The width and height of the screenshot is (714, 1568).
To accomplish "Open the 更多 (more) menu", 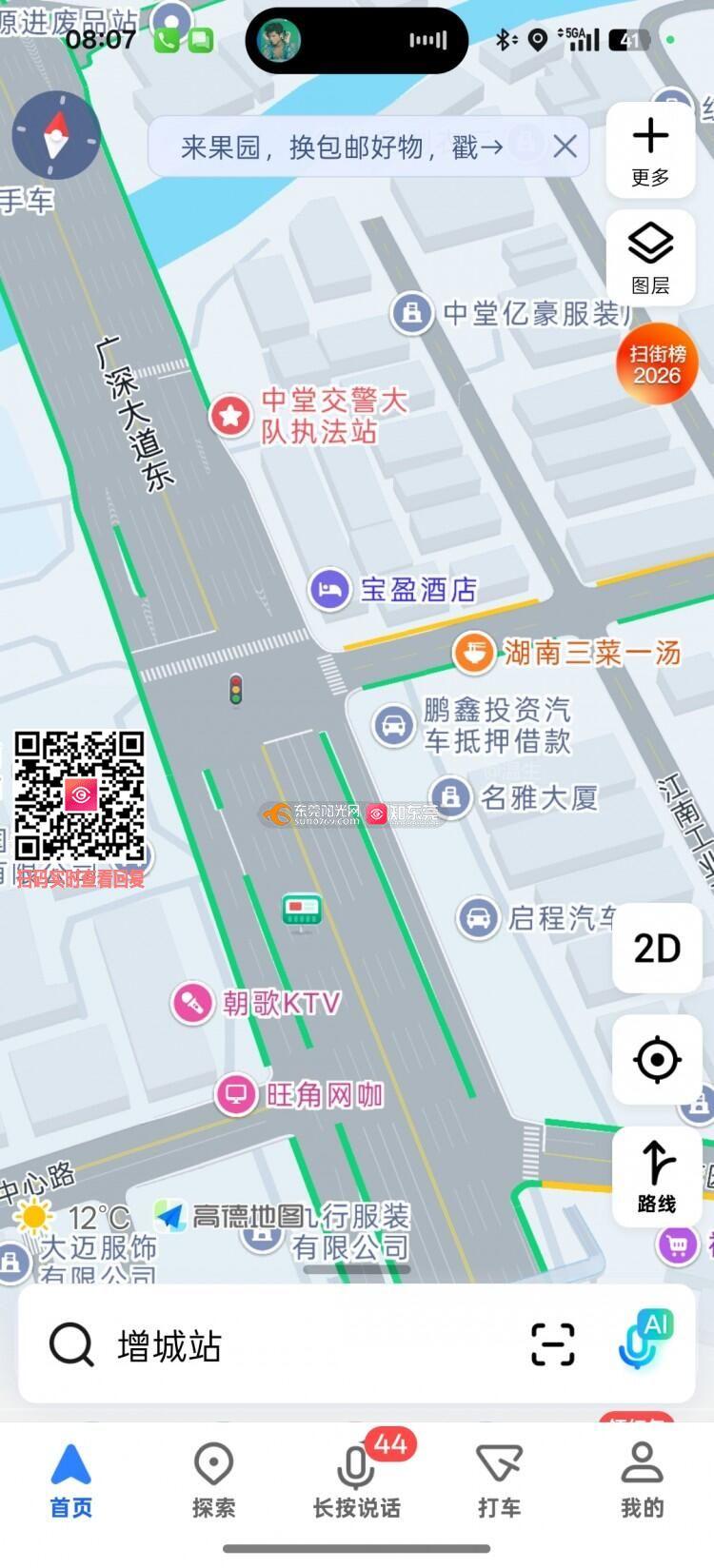I will pyautogui.click(x=651, y=150).
